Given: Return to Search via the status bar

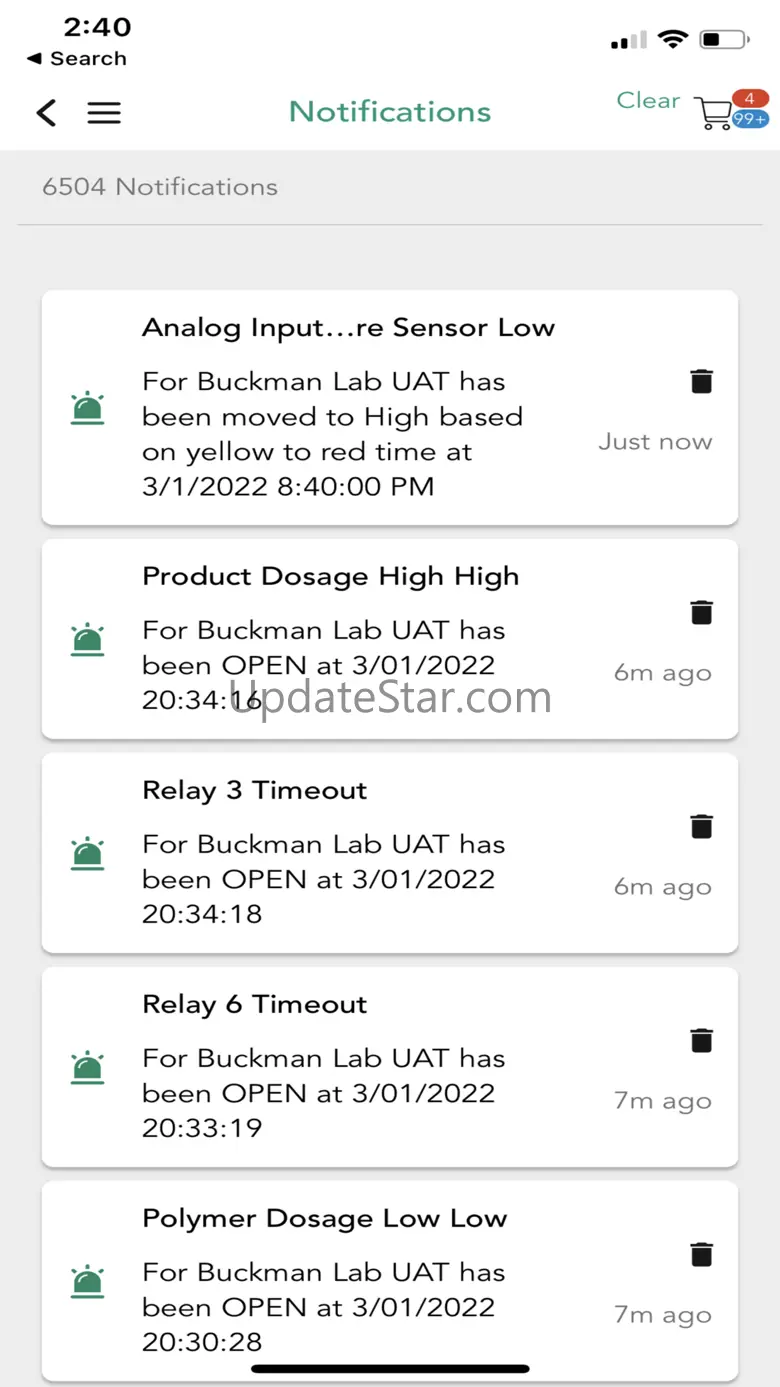Looking at the screenshot, I should (x=76, y=59).
